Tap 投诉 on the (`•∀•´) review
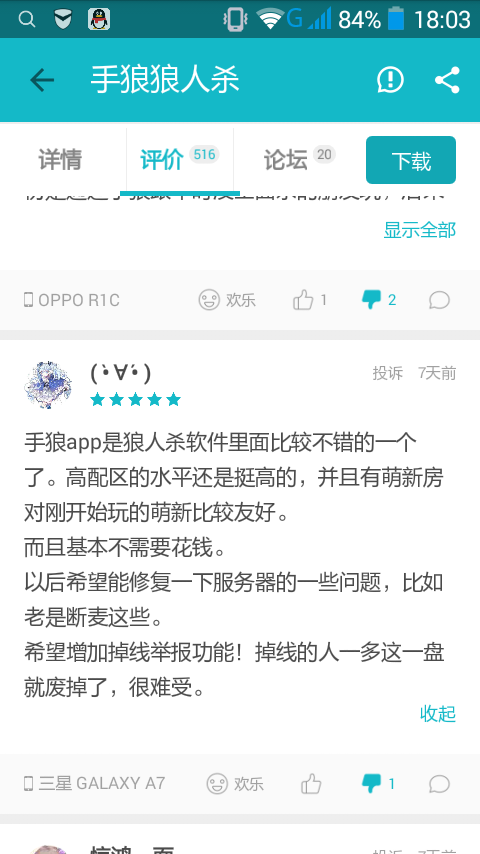Screen dimensions: 480x854 (x=387, y=373)
